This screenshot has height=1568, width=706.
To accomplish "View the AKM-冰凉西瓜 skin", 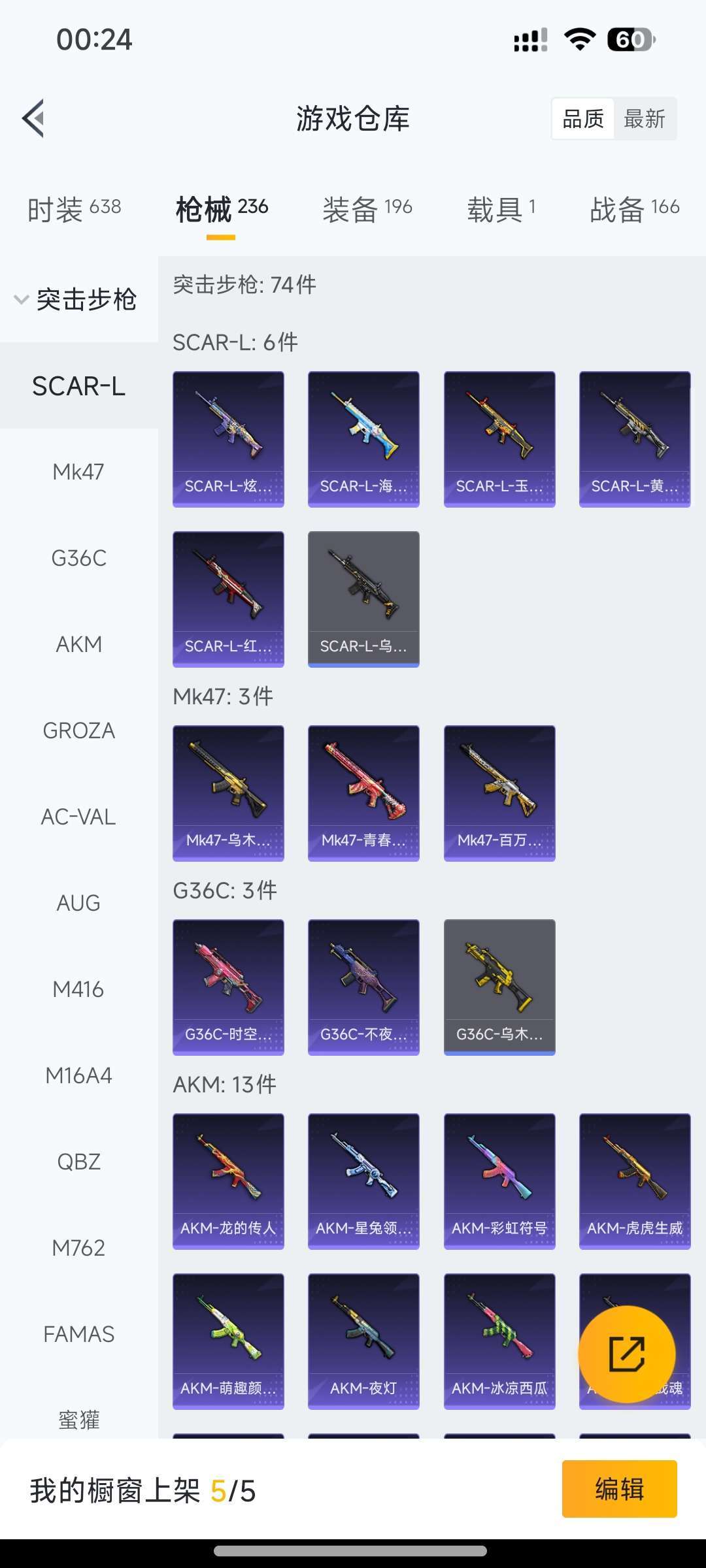I will click(x=499, y=1341).
